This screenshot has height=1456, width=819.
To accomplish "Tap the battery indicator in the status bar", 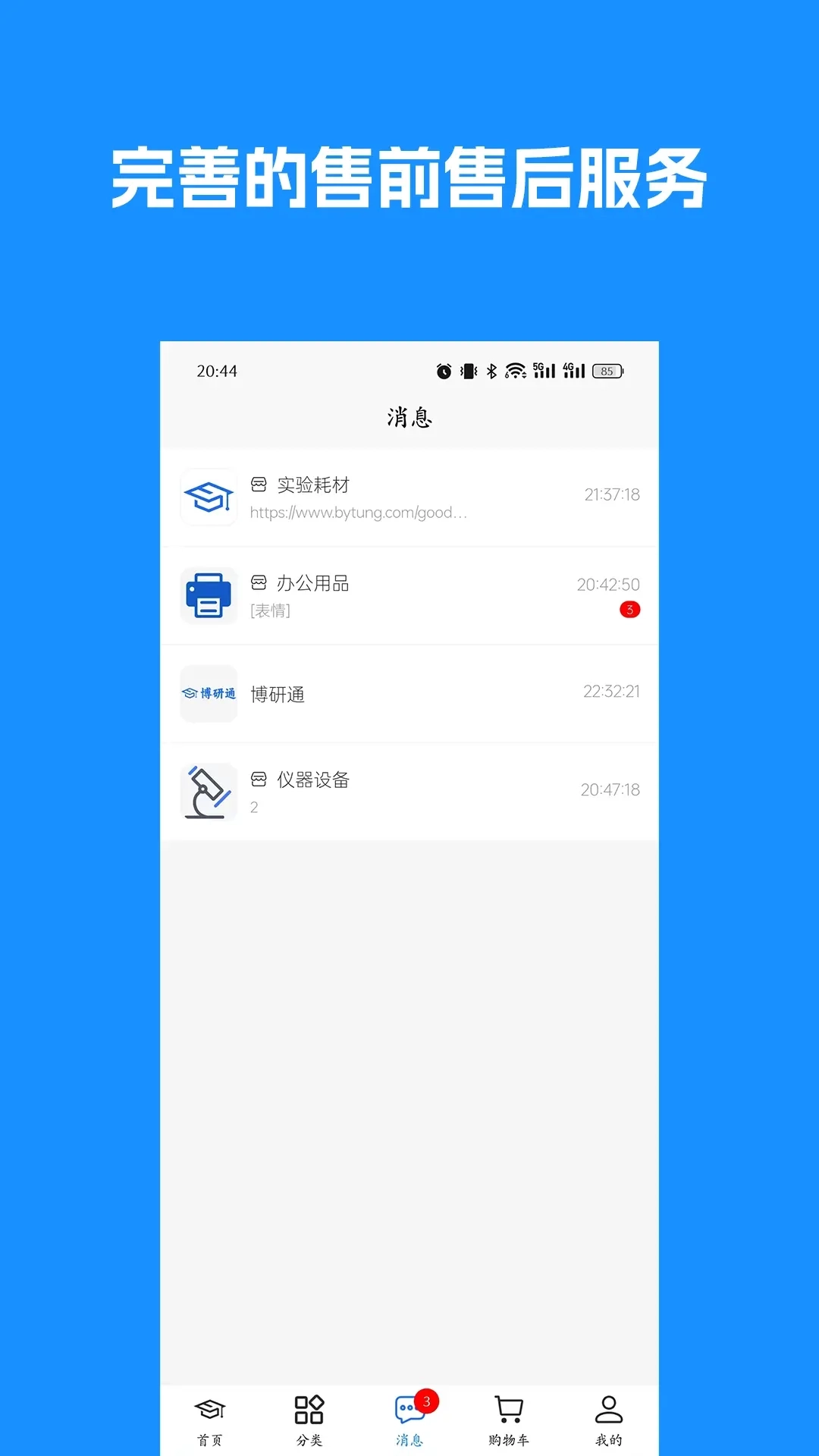I will click(606, 371).
